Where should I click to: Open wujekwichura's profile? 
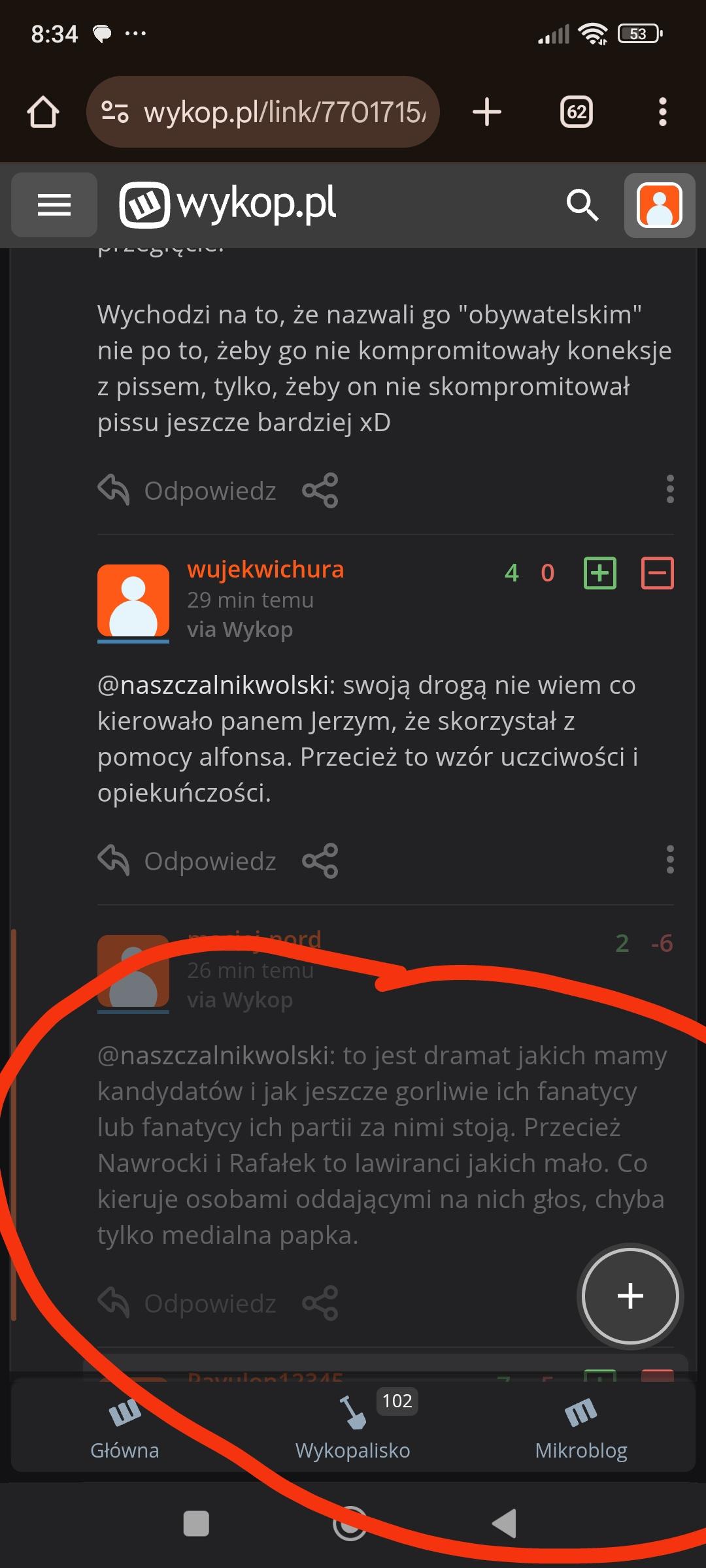tap(265, 570)
